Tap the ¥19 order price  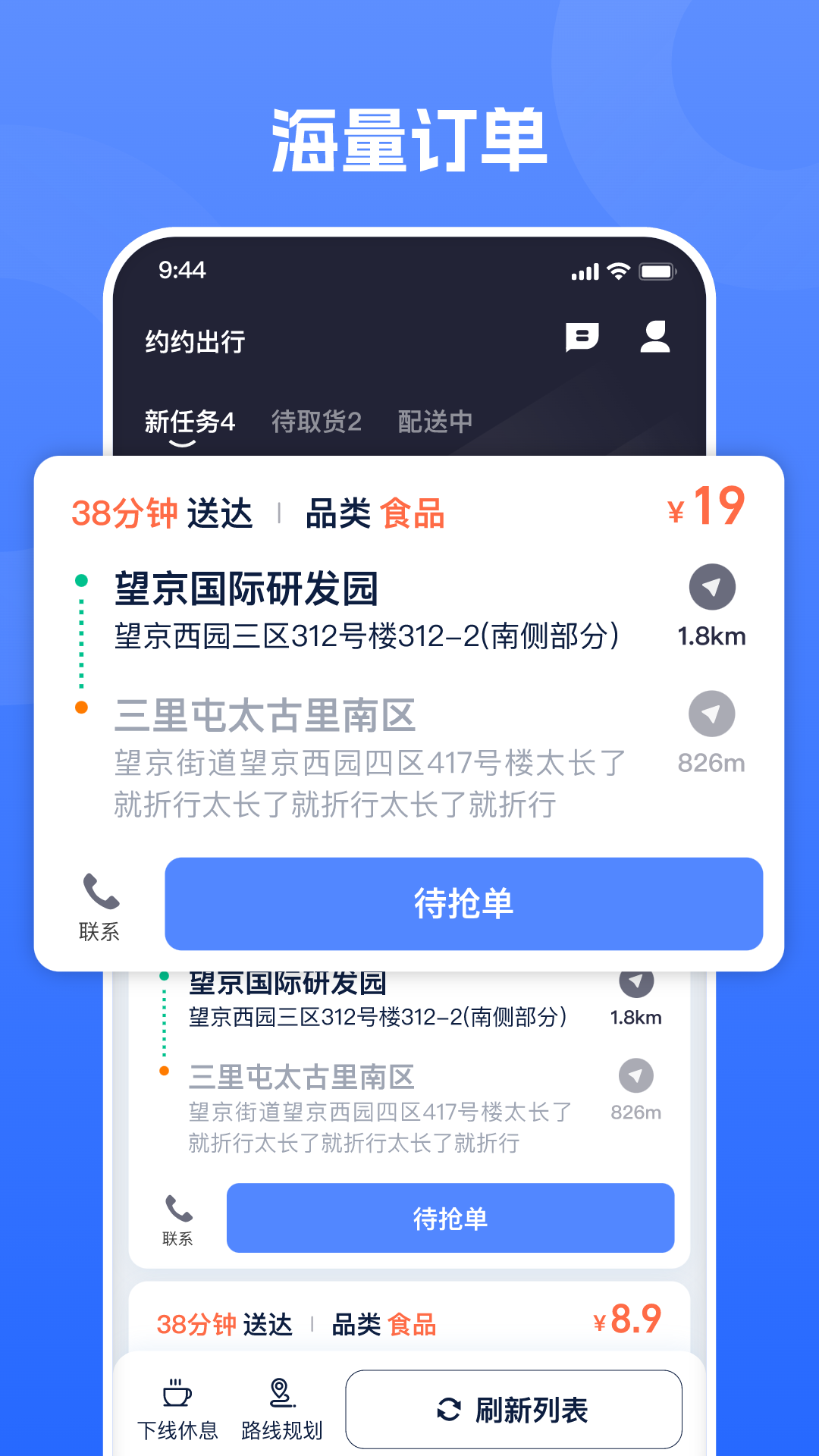pyautogui.click(x=707, y=506)
